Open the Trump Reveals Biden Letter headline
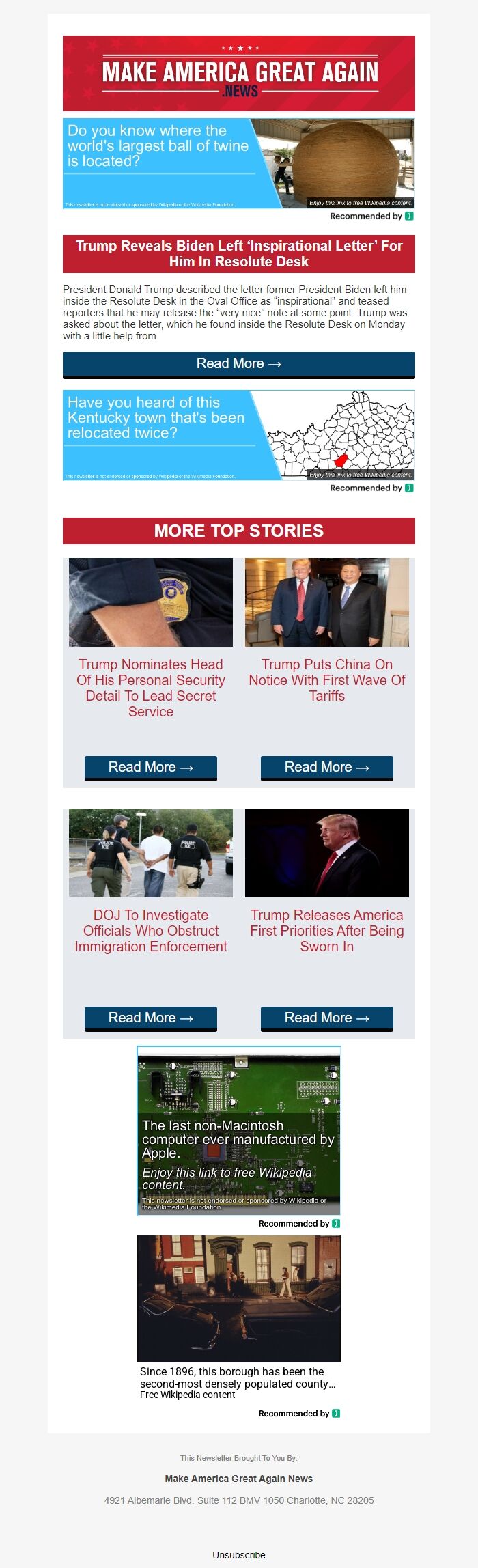The height and width of the screenshot is (1568, 478). pyautogui.click(x=238, y=253)
